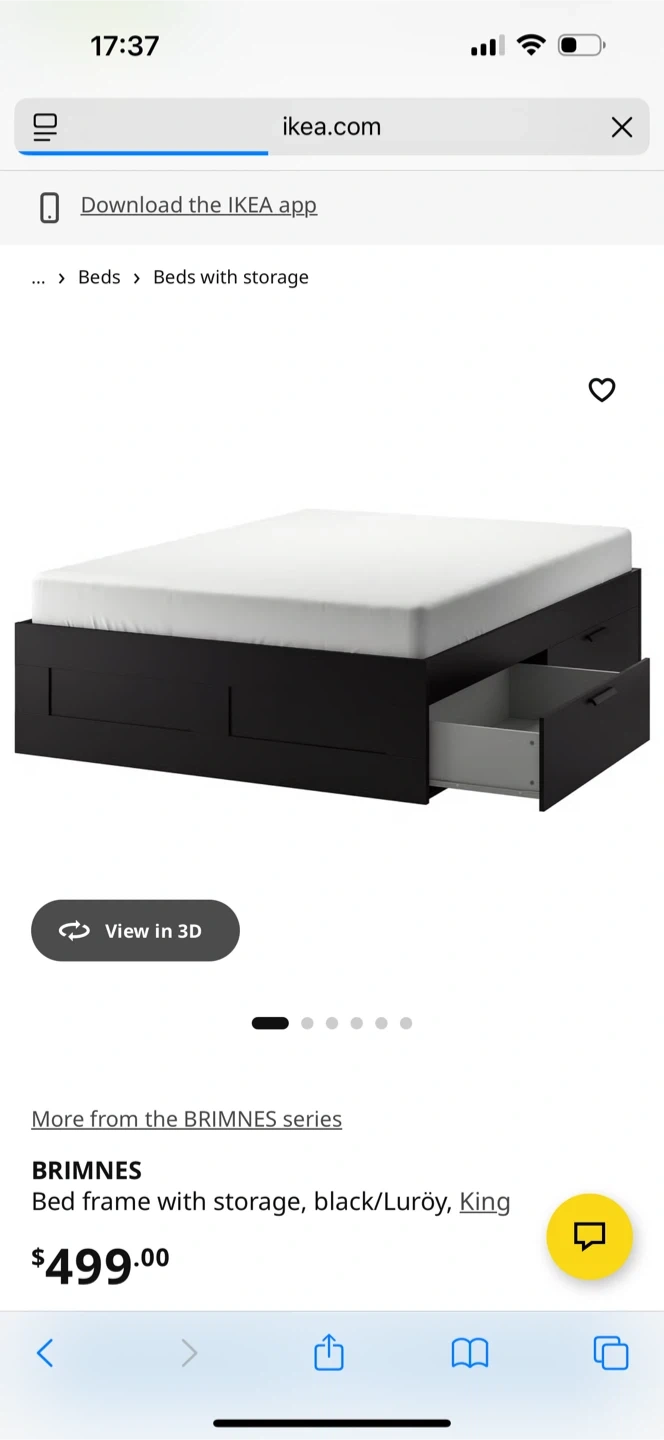Go to the Beds breadcrumb
Screen dimensions: 664x1440
pyautogui.click(x=99, y=277)
